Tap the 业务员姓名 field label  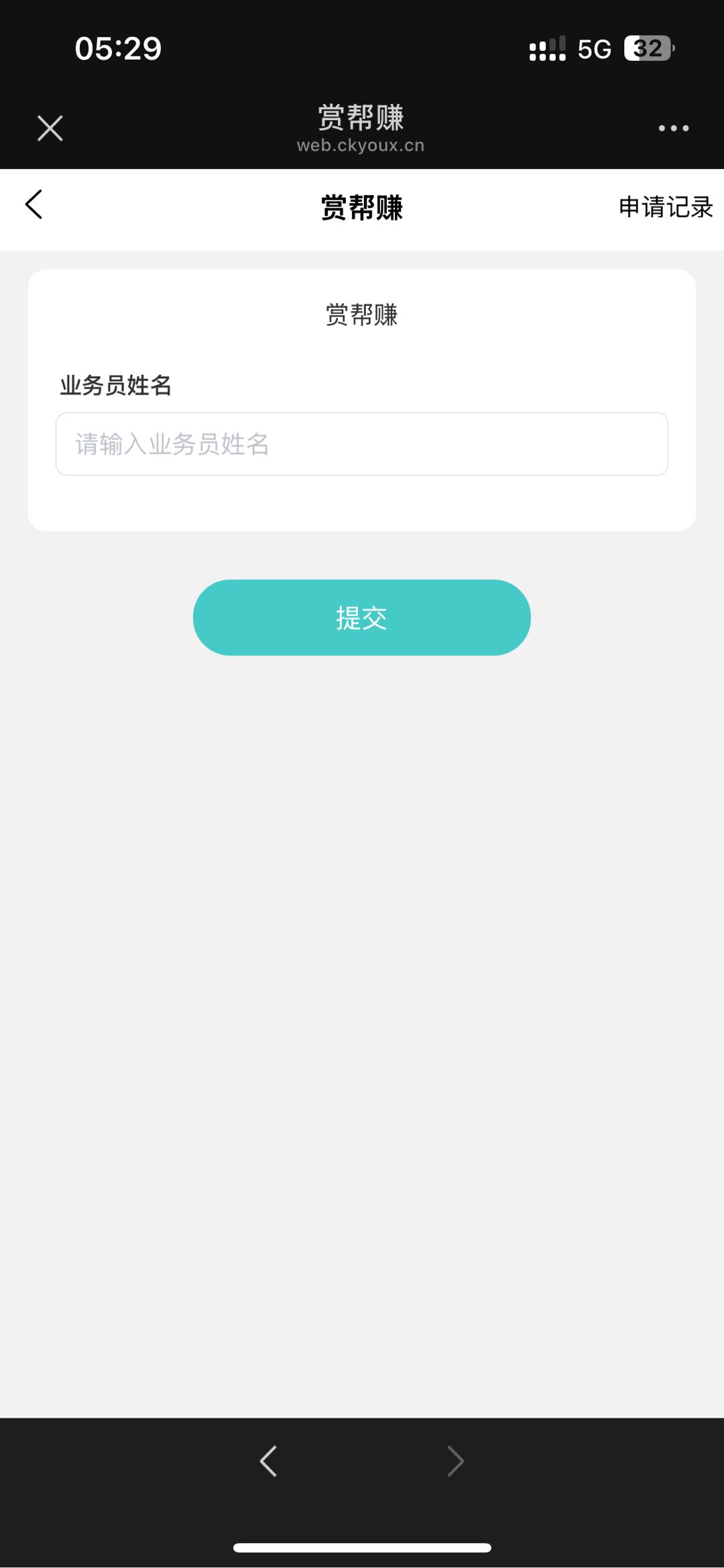(115, 386)
